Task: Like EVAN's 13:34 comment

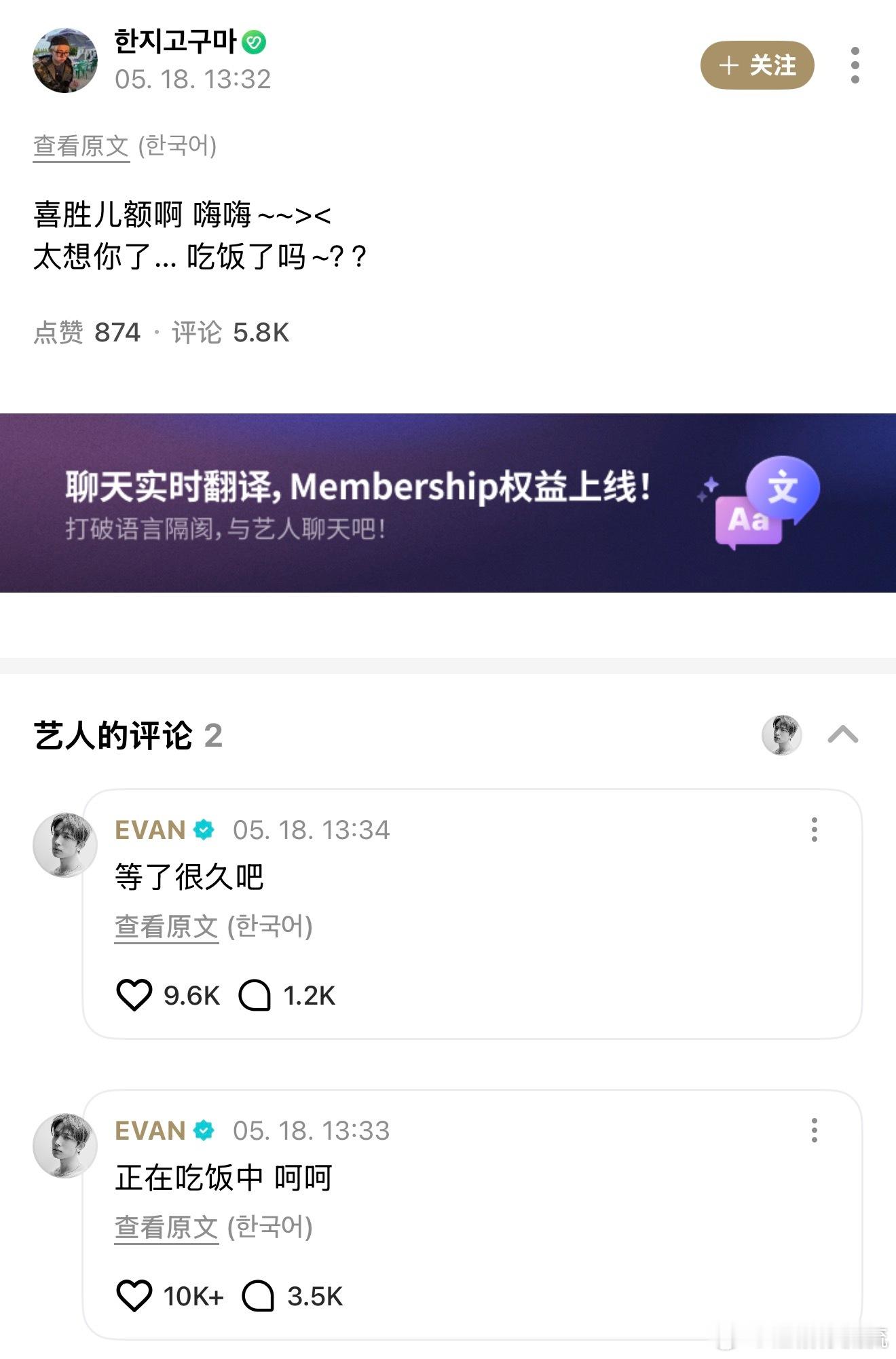Action: click(134, 995)
